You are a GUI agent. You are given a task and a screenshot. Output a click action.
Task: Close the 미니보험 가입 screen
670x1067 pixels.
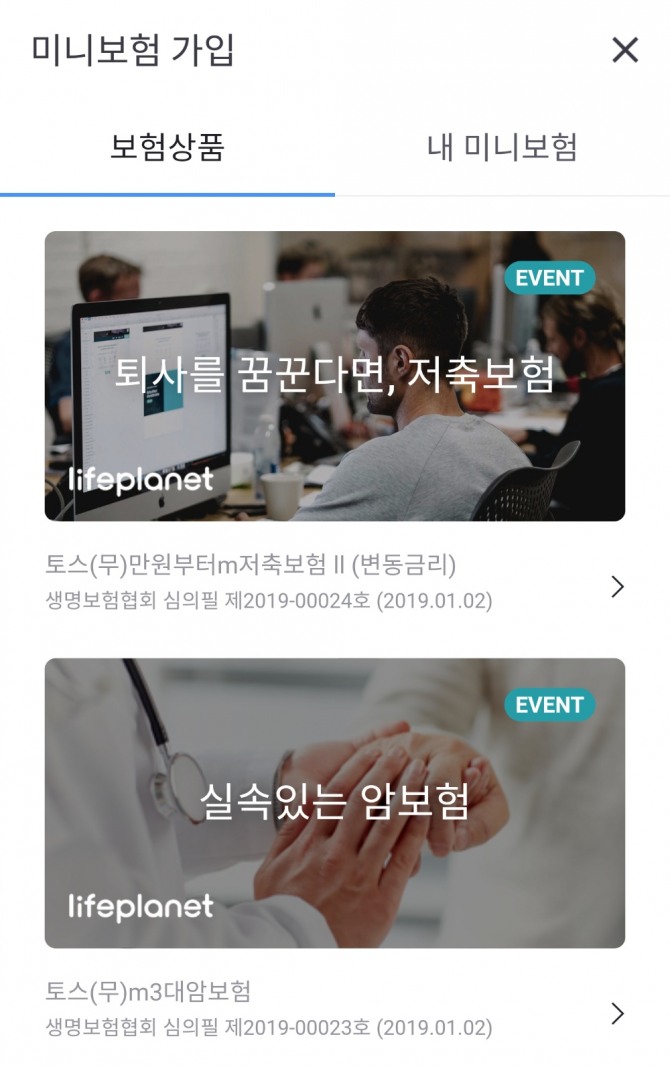[625, 50]
